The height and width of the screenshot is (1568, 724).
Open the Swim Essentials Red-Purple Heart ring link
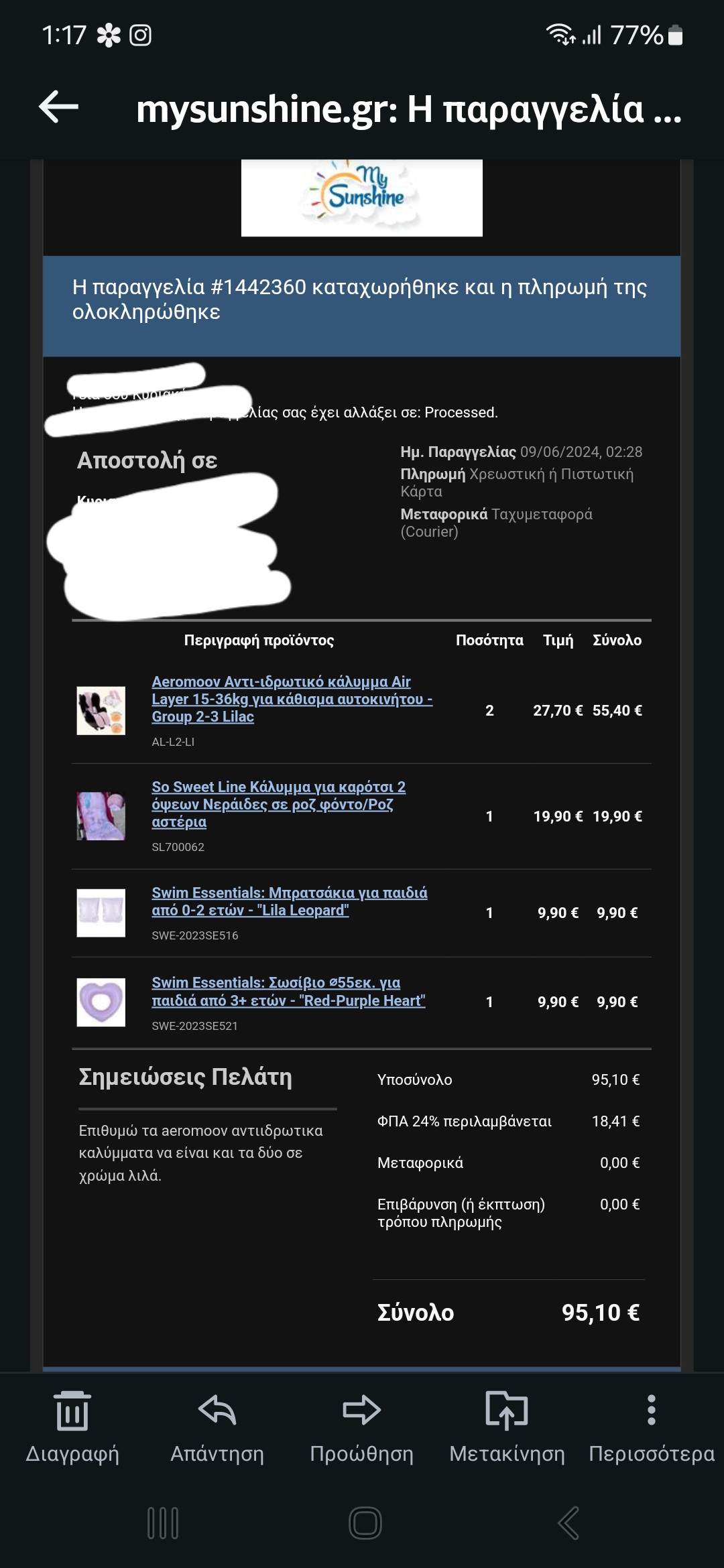point(288,992)
